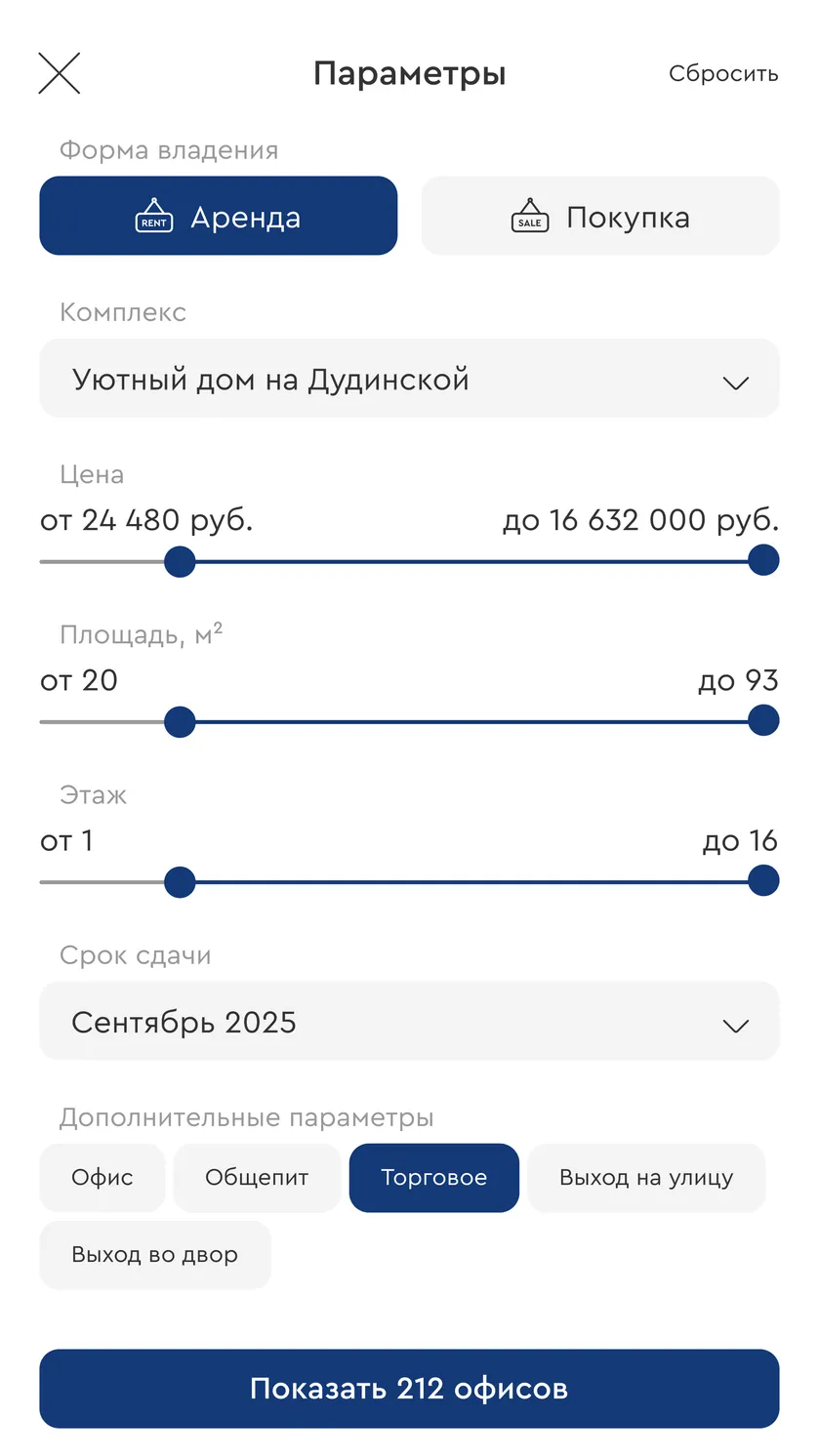Pick the Выход во двор chip
819x1456 pixels.
[x=155, y=1255]
